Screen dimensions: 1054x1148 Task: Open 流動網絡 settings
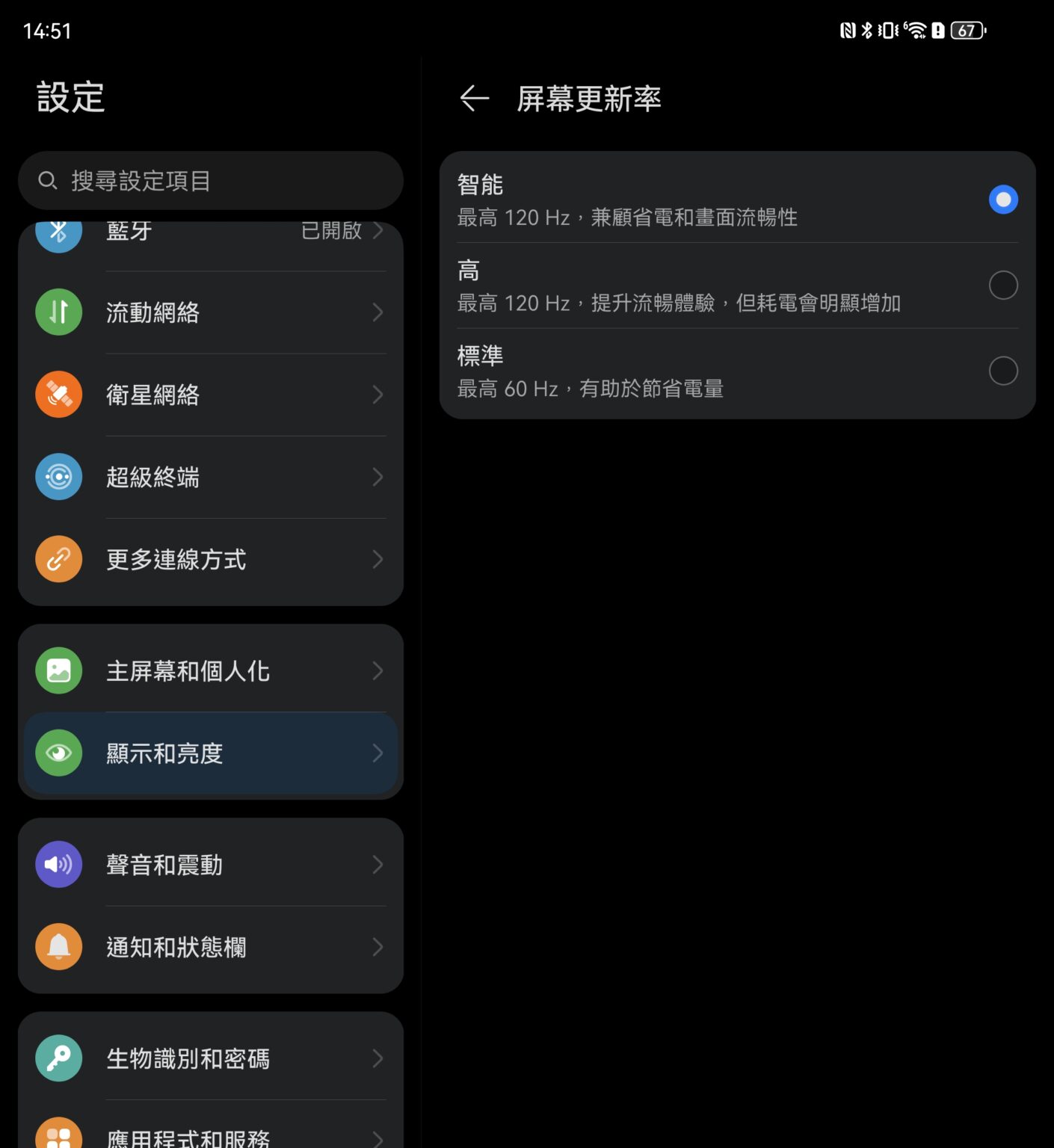coord(211,312)
